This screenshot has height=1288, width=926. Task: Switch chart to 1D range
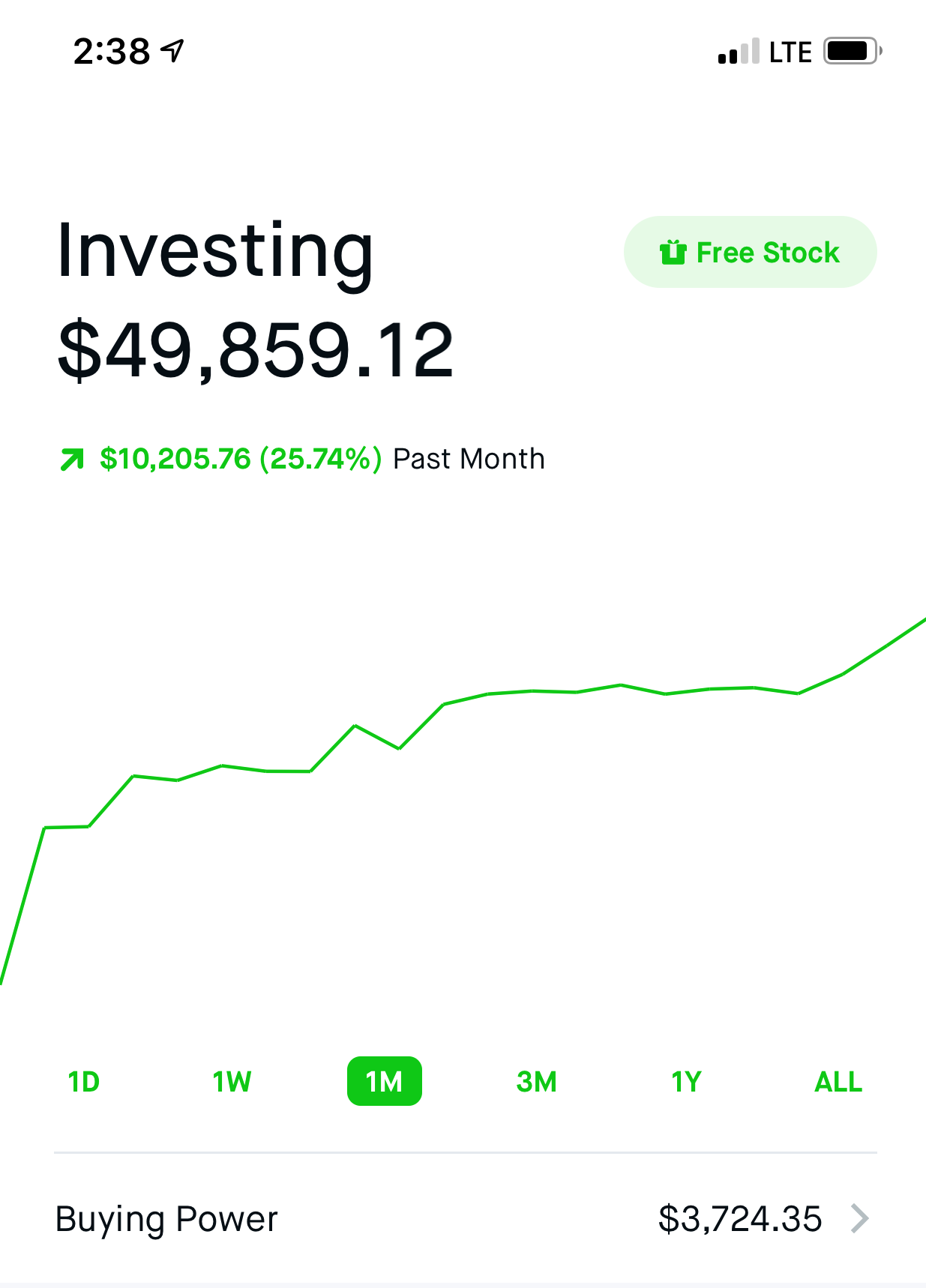(x=83, y=1082)
